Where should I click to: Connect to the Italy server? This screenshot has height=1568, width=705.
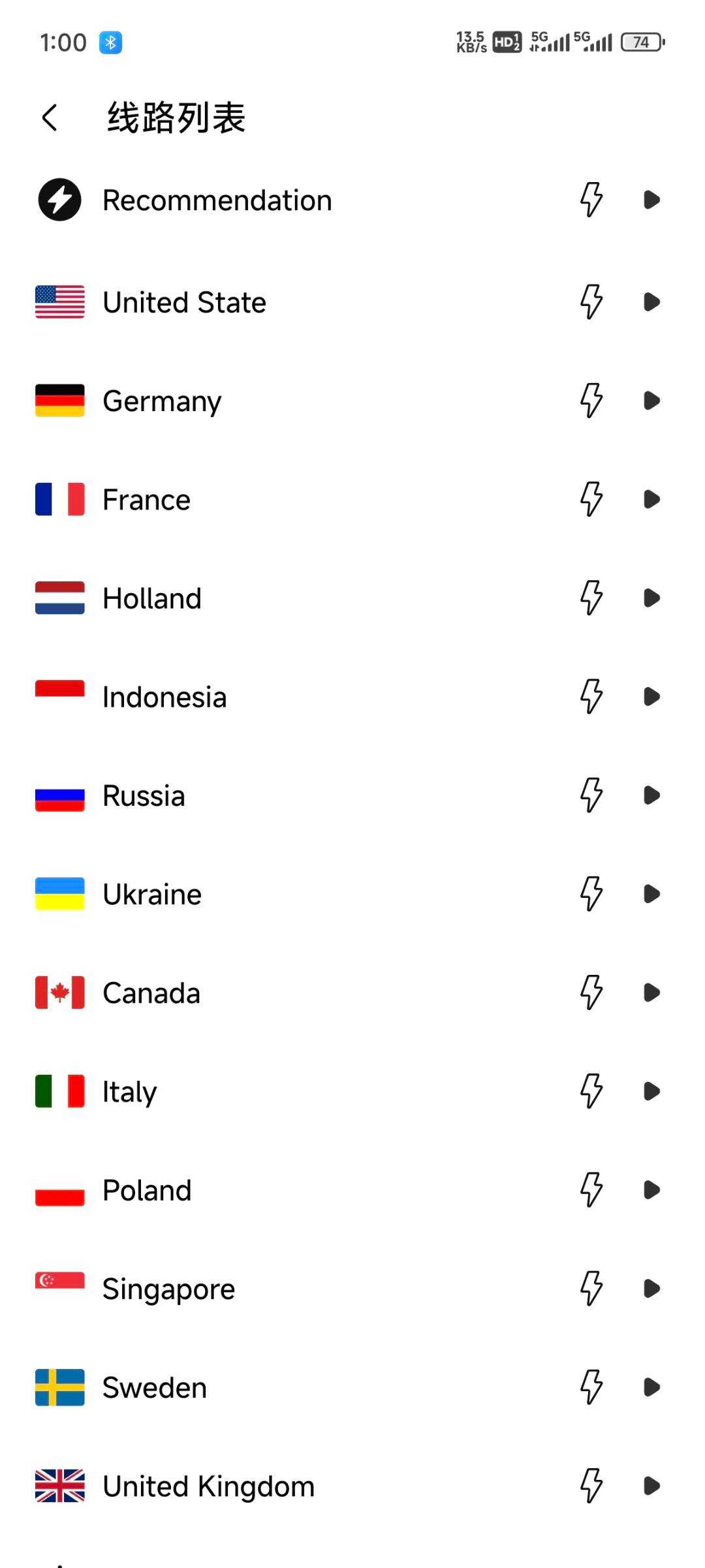click(x=650, y=1090)
